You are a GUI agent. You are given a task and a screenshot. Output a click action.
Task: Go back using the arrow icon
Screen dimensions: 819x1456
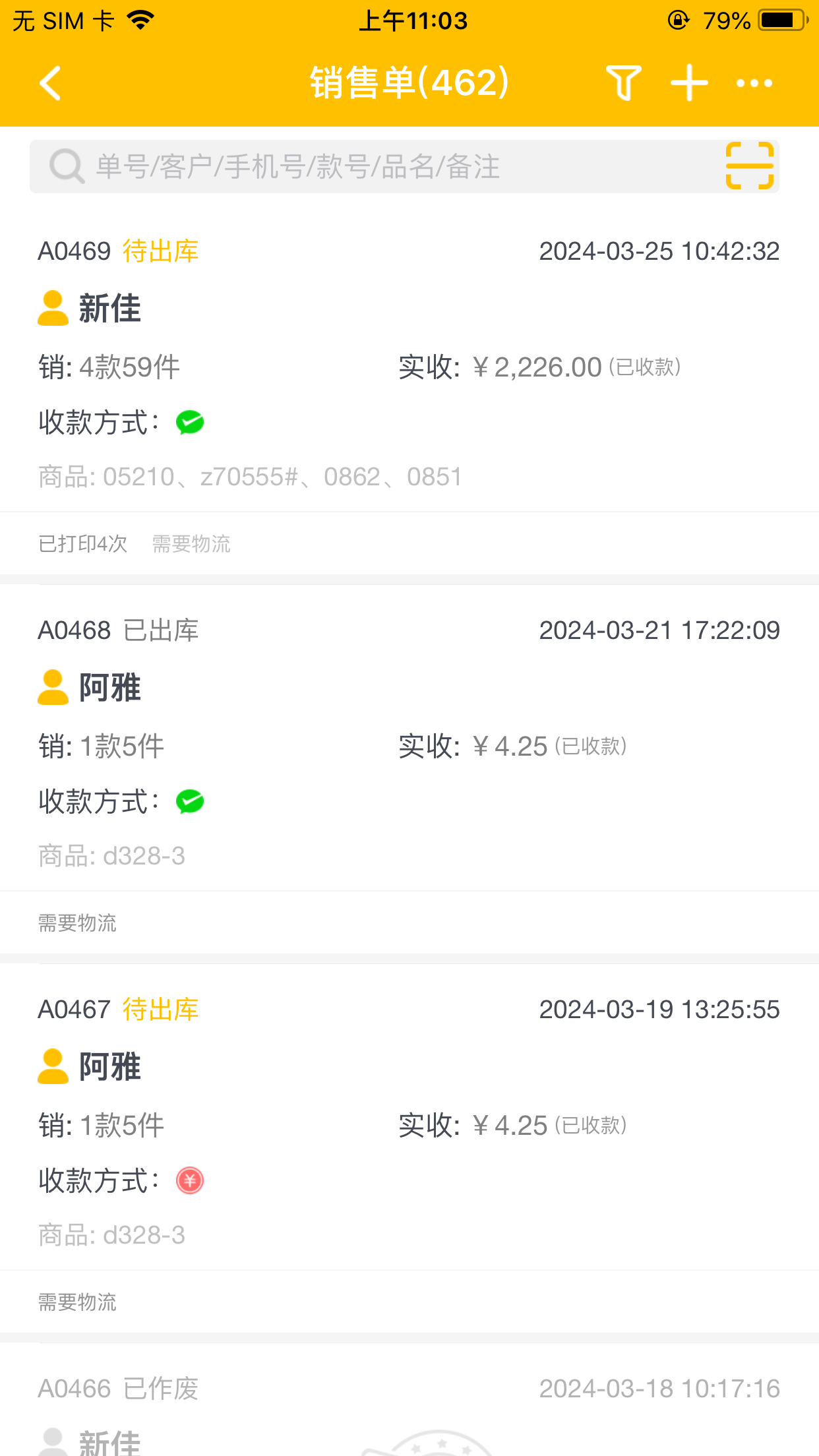tap(50, 83)
